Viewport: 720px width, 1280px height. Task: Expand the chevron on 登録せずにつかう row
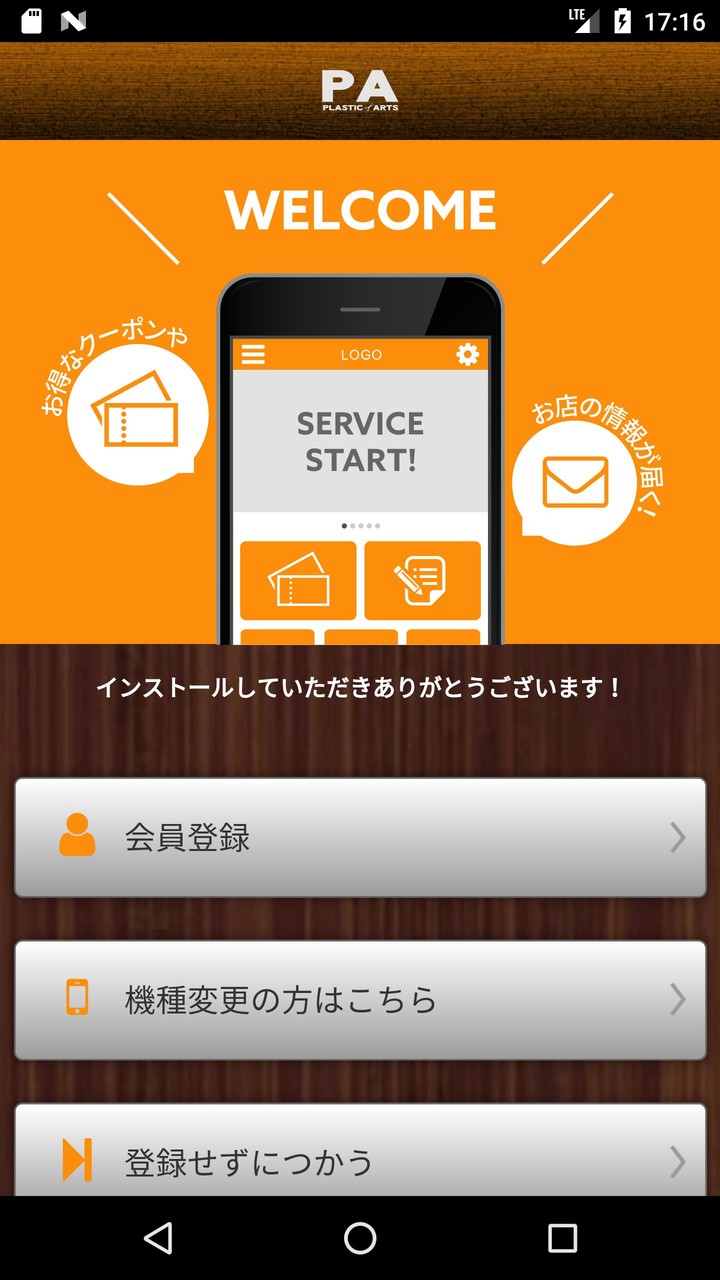(677, 1160)
